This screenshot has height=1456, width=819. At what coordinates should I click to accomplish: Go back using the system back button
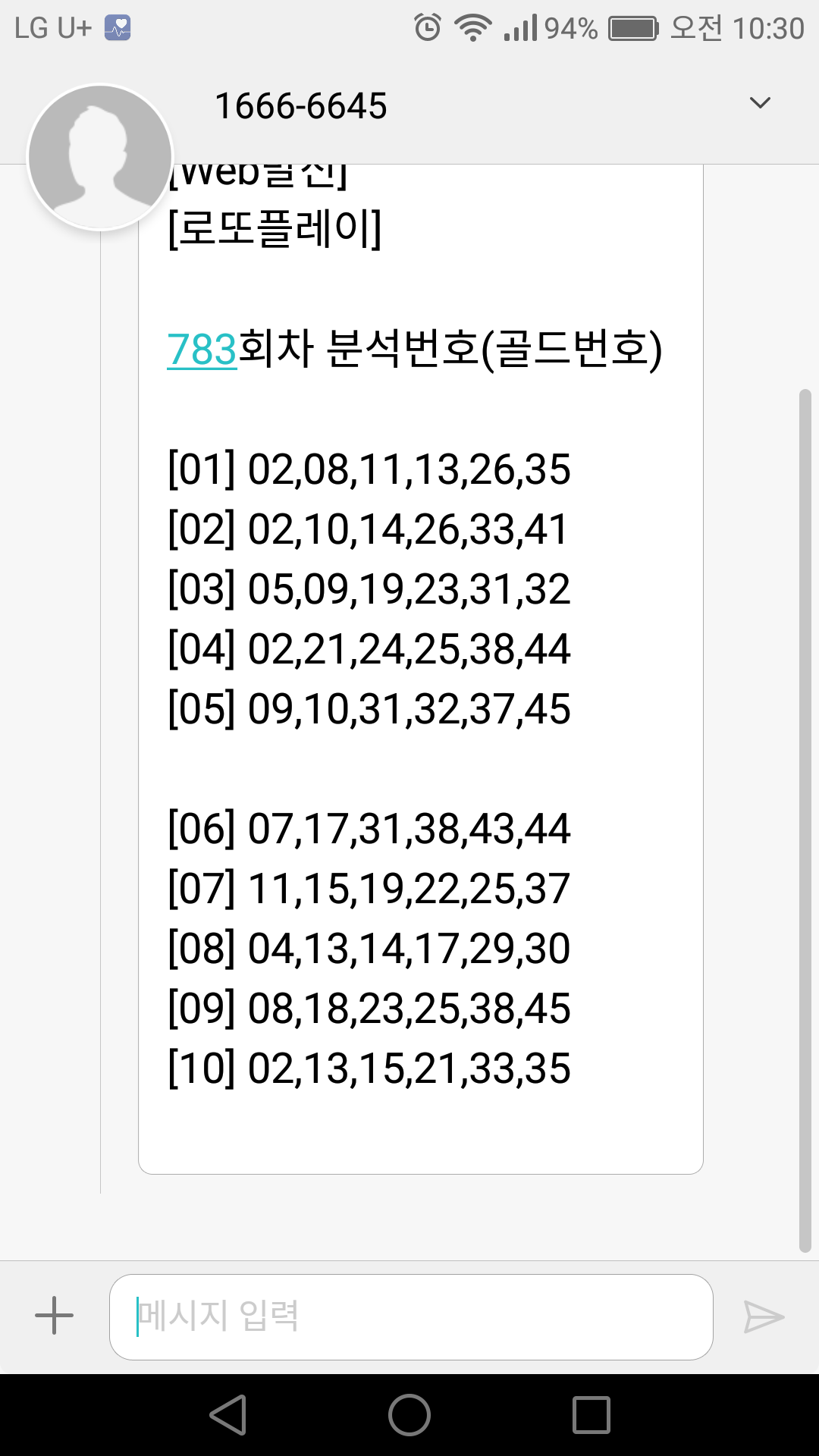(x=228, y=1415)
